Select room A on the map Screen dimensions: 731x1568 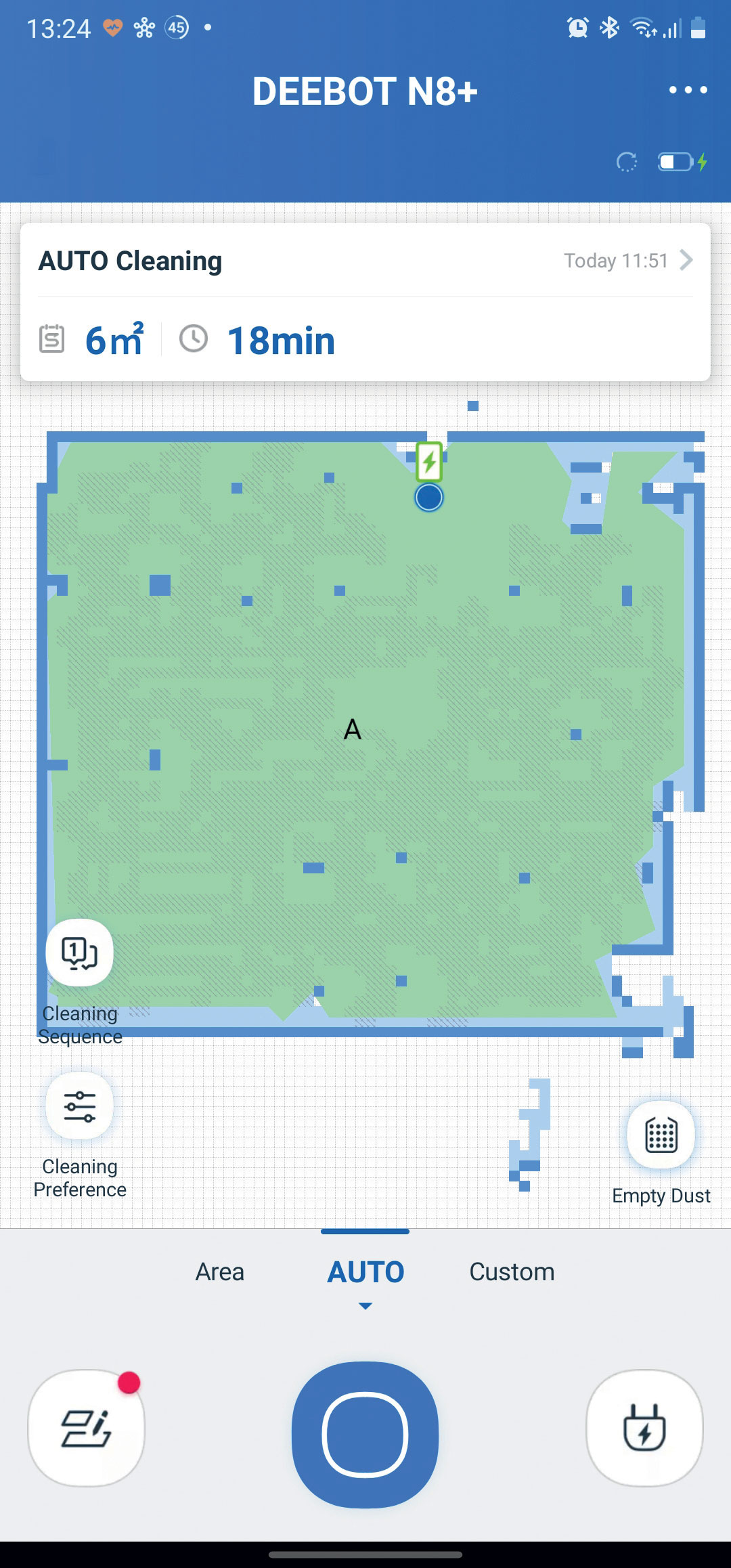pos(353,730)
